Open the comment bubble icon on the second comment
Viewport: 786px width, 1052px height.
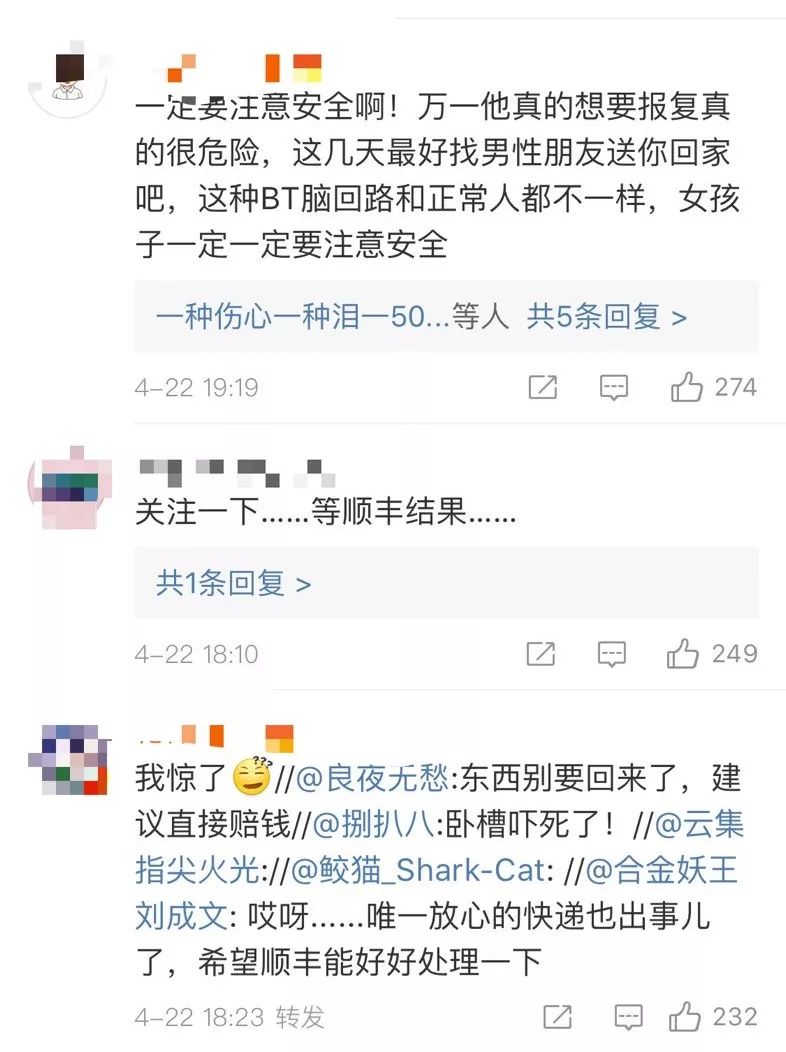click(x=614, y=654)
